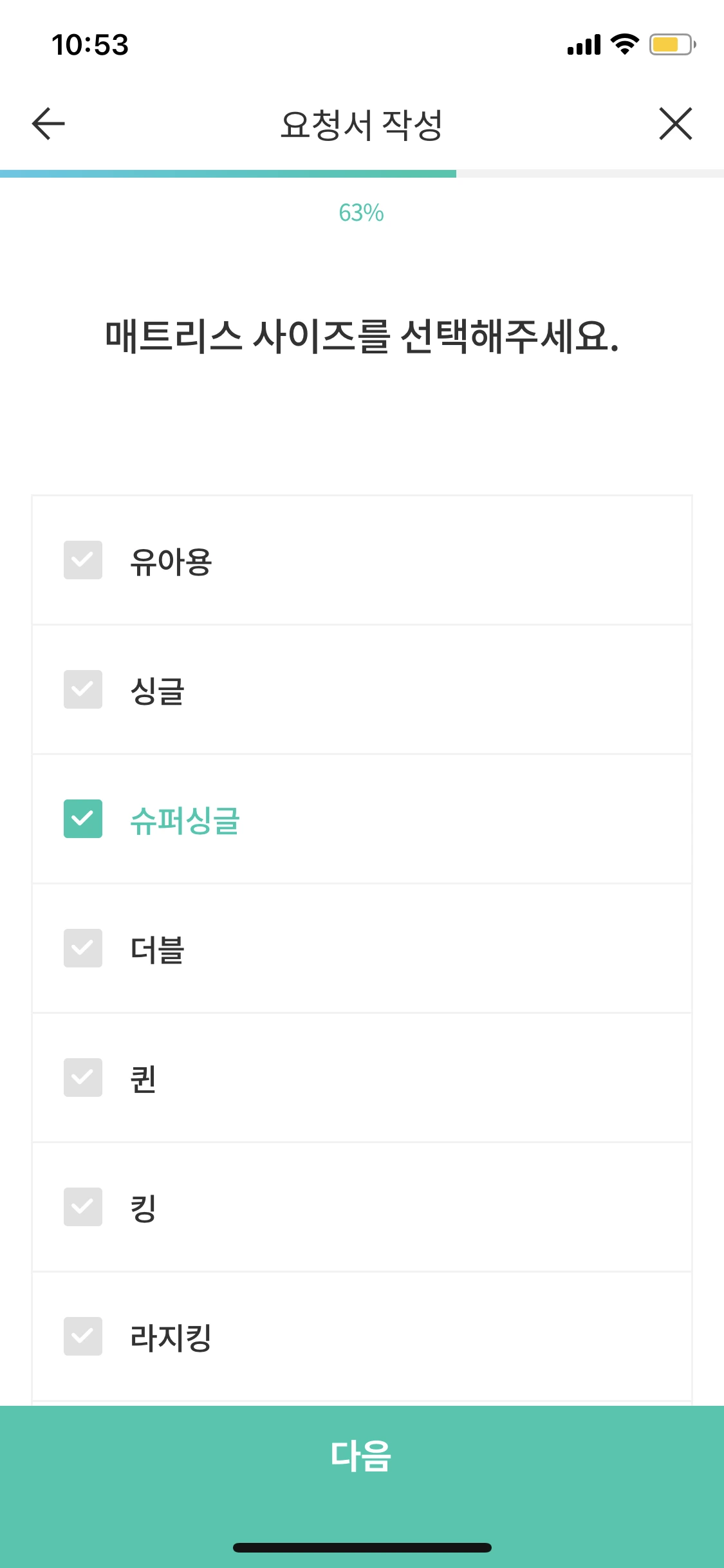Tap the checkmark inside 슈퍼싱글 checkbox
Image resolution: width=724 pixels, height=1568 pixels.
pos(82,819)
